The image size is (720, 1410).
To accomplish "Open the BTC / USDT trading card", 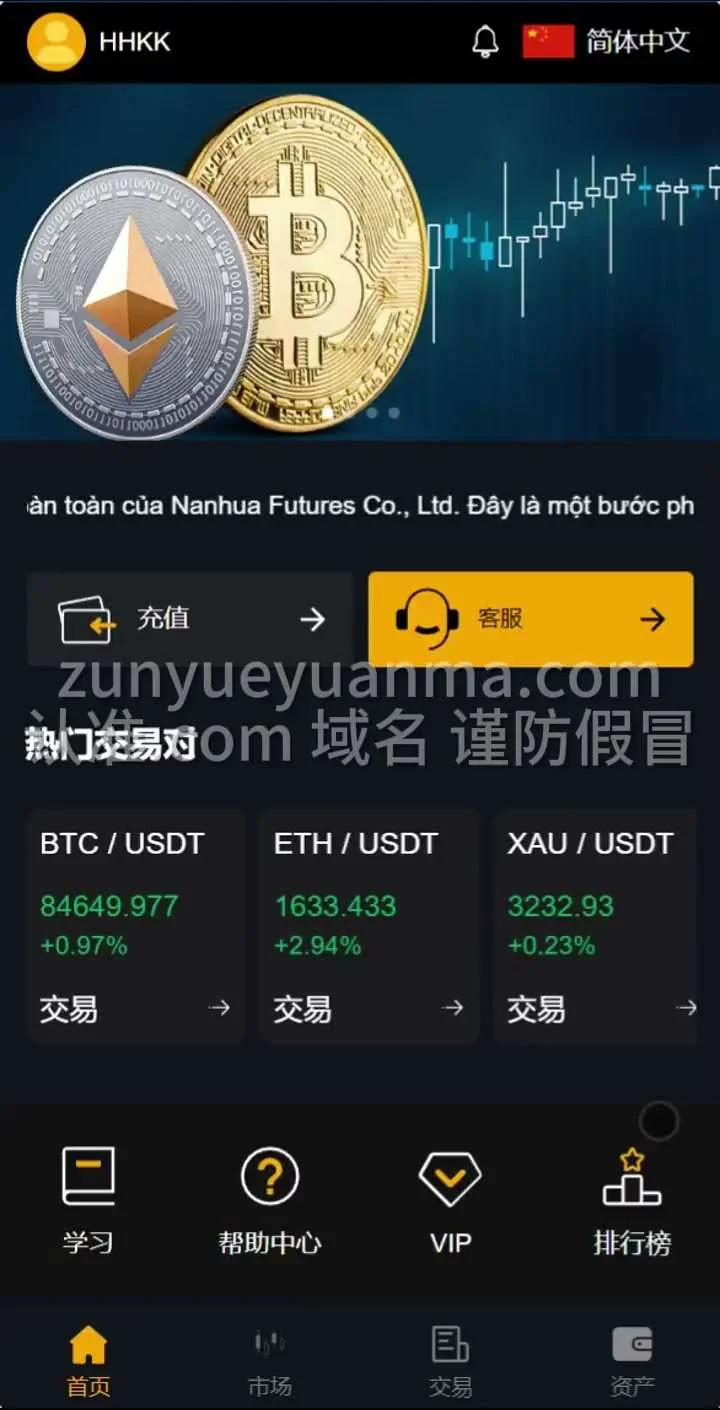I will click(136, 925).
